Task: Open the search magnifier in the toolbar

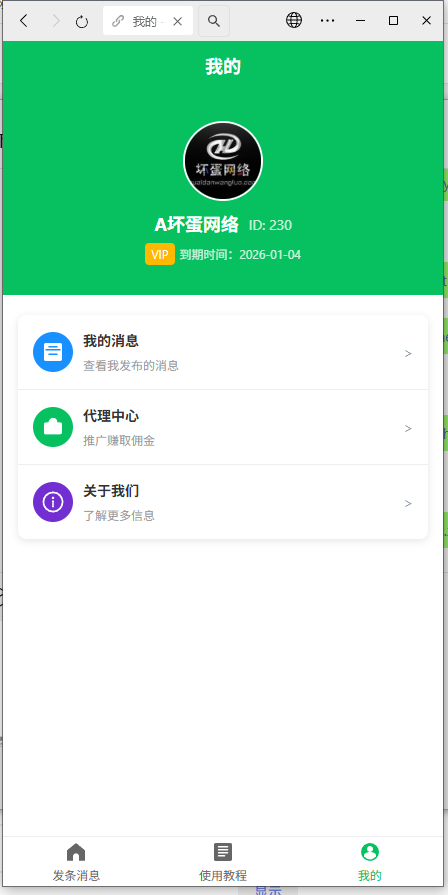Action: (x=214, y=21)
